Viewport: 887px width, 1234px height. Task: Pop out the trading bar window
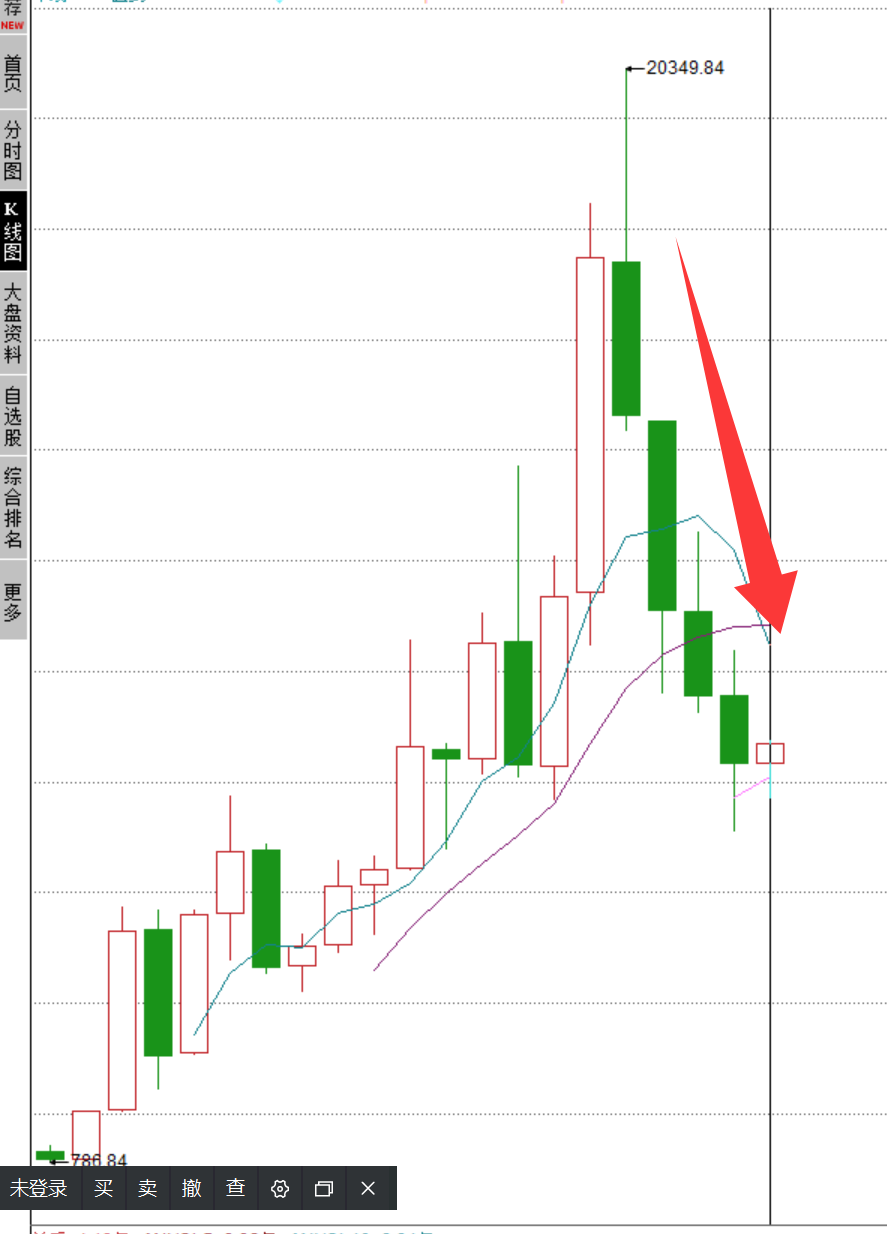click(x=323, y=1188)
